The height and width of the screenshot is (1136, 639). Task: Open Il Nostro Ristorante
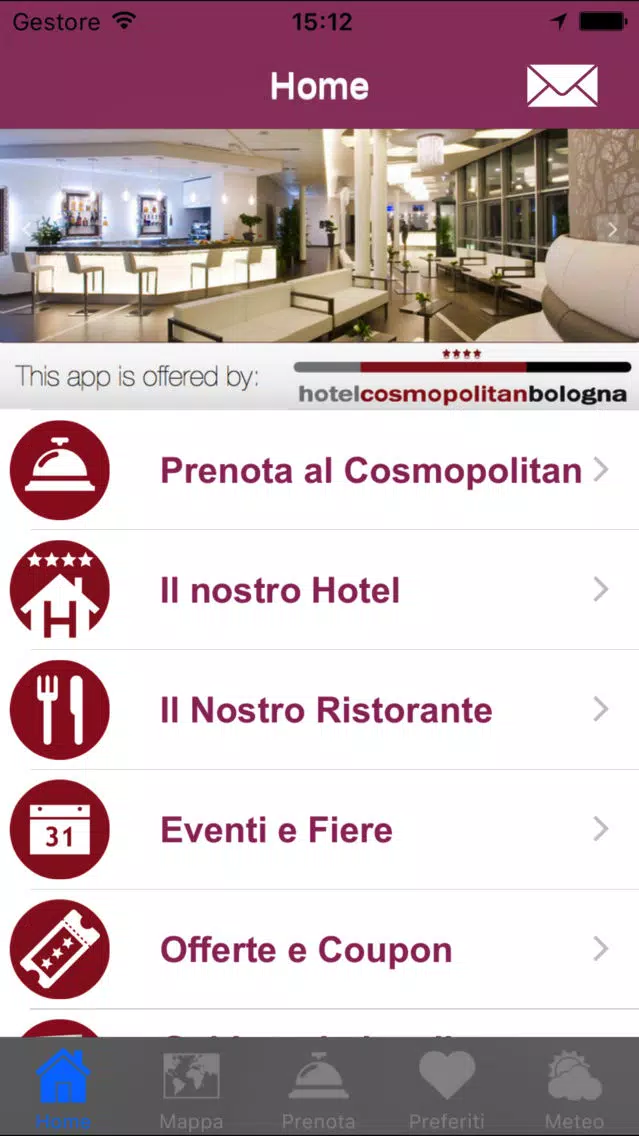tap(320, 710)
